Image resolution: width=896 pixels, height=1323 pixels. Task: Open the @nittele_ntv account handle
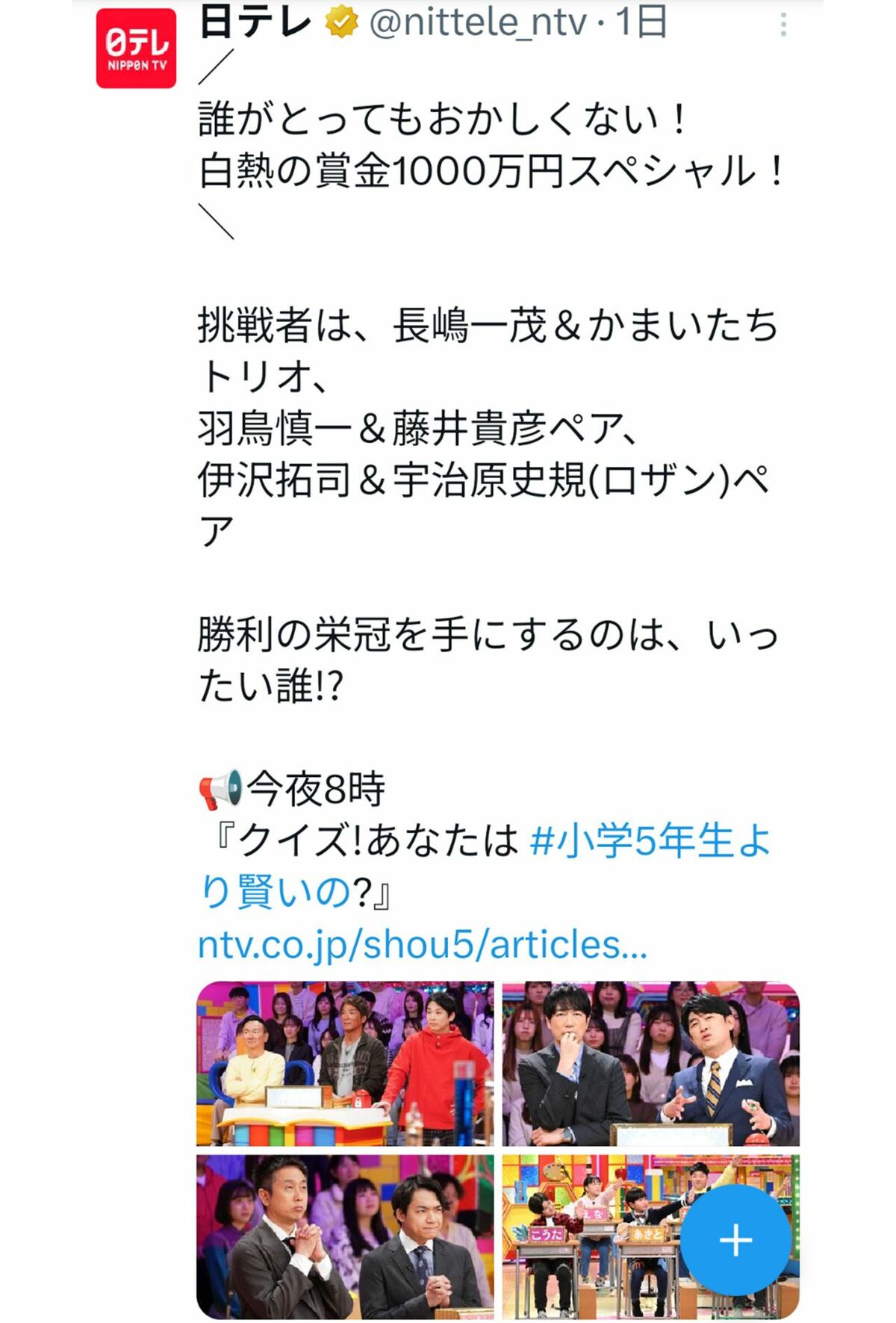click(x=478, y=23)
